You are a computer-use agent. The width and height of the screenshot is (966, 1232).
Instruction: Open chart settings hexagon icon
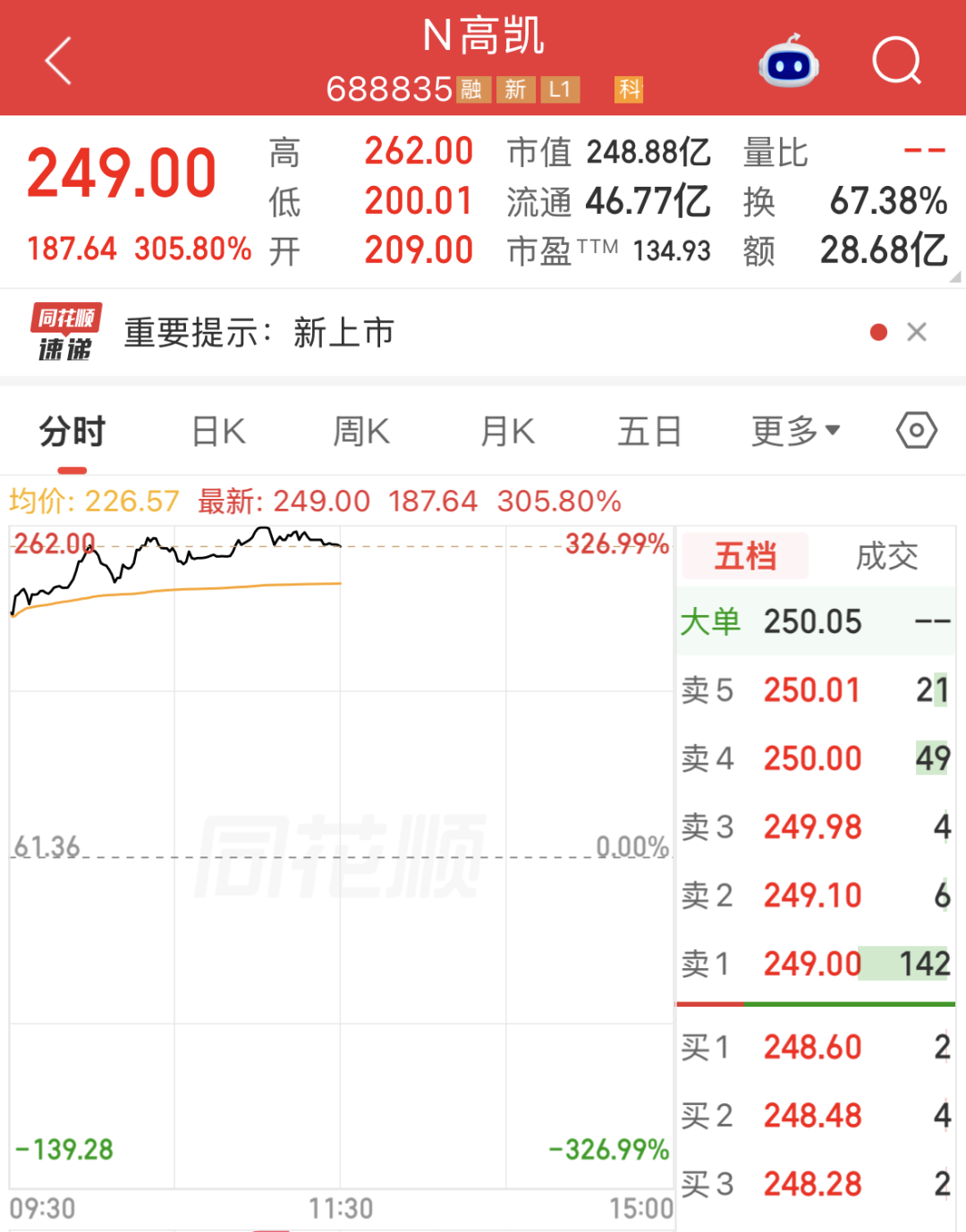point(917,431)
